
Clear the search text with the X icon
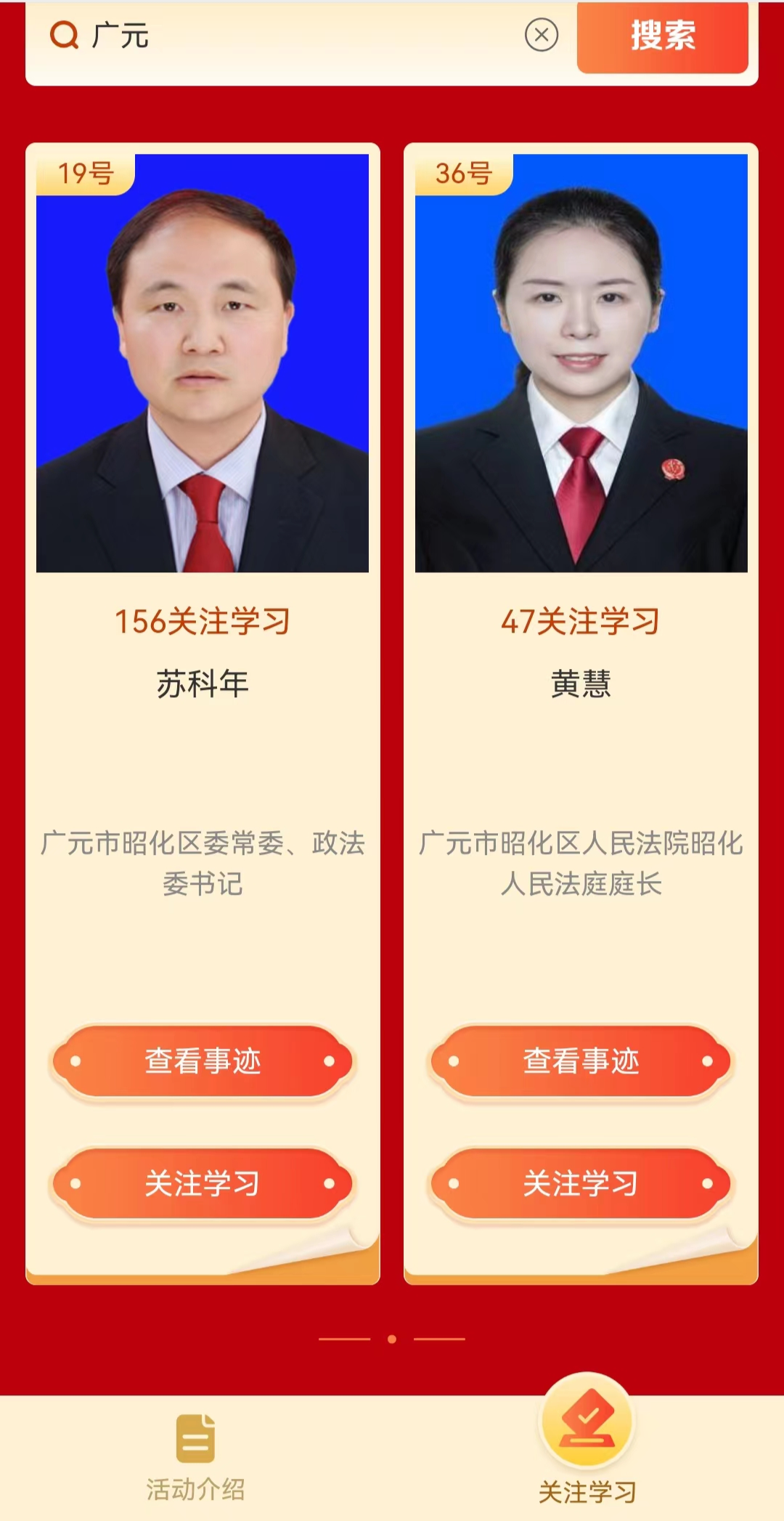541,35
